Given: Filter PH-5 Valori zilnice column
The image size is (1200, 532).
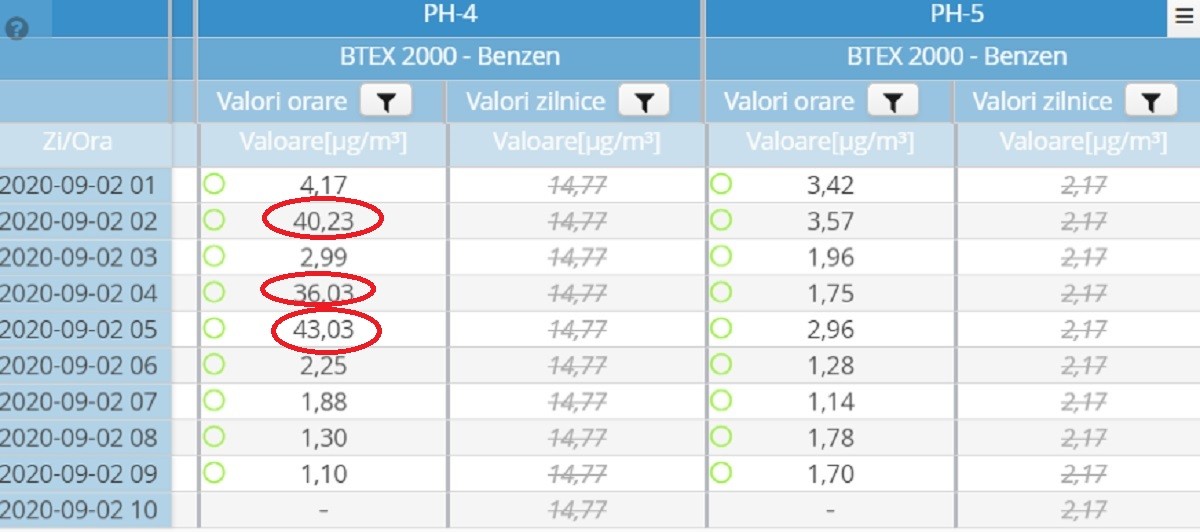Looking at the screenshot, I should click(1151, 101).
